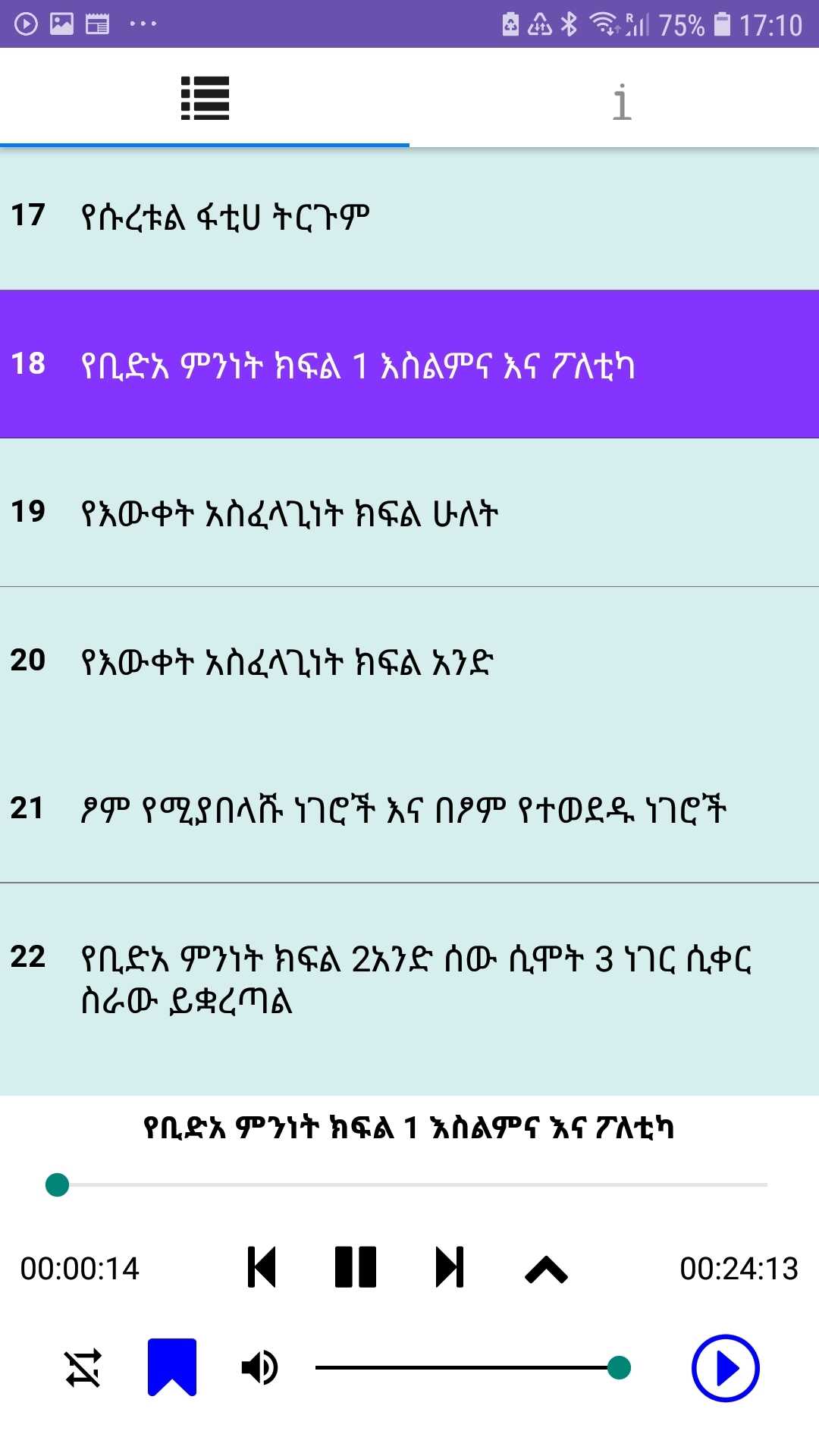Skip to the previous track
819x1456 pixels.
[x=262, y=1267]
